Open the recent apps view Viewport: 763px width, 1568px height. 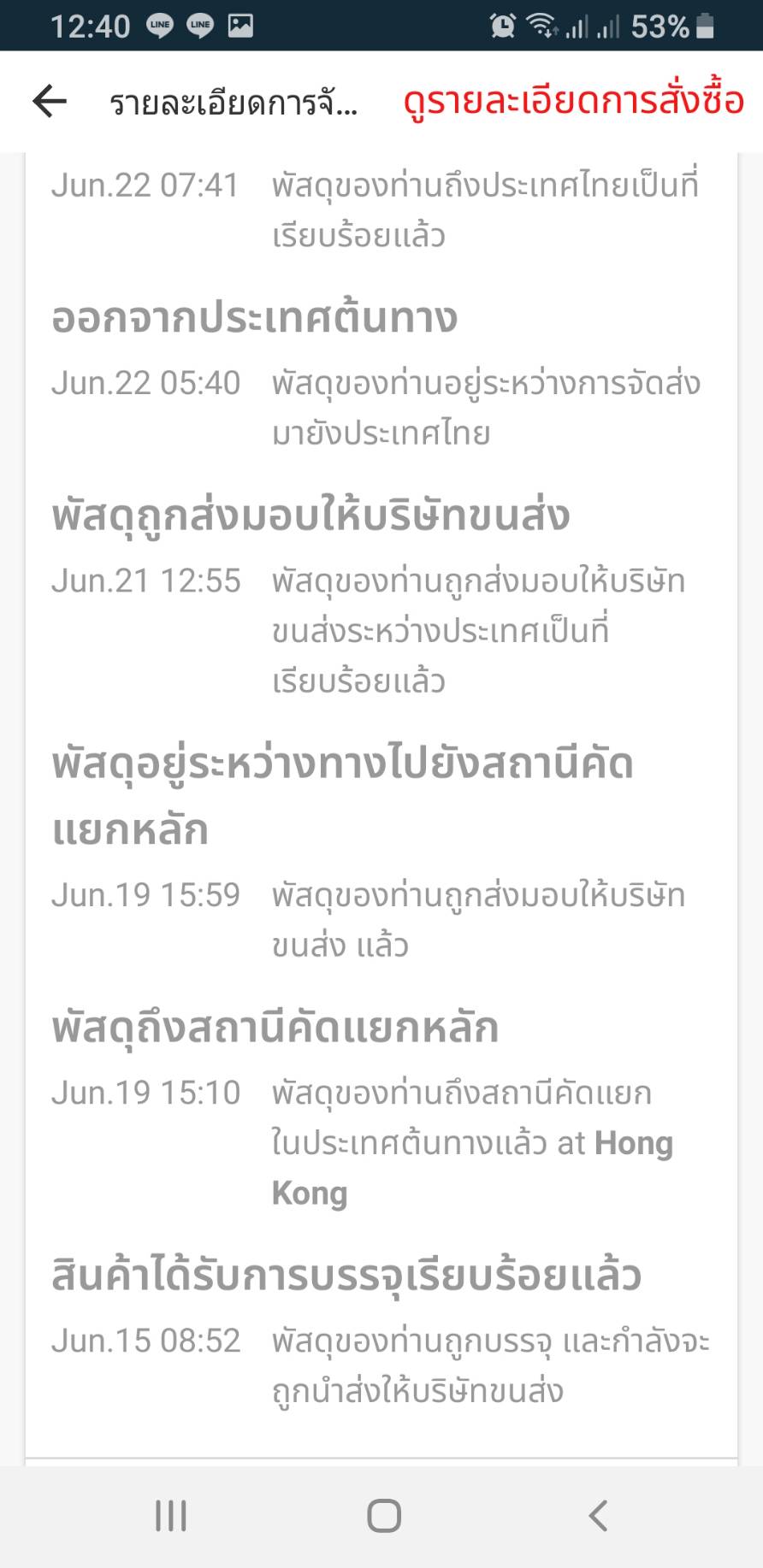coord(170,1516)
